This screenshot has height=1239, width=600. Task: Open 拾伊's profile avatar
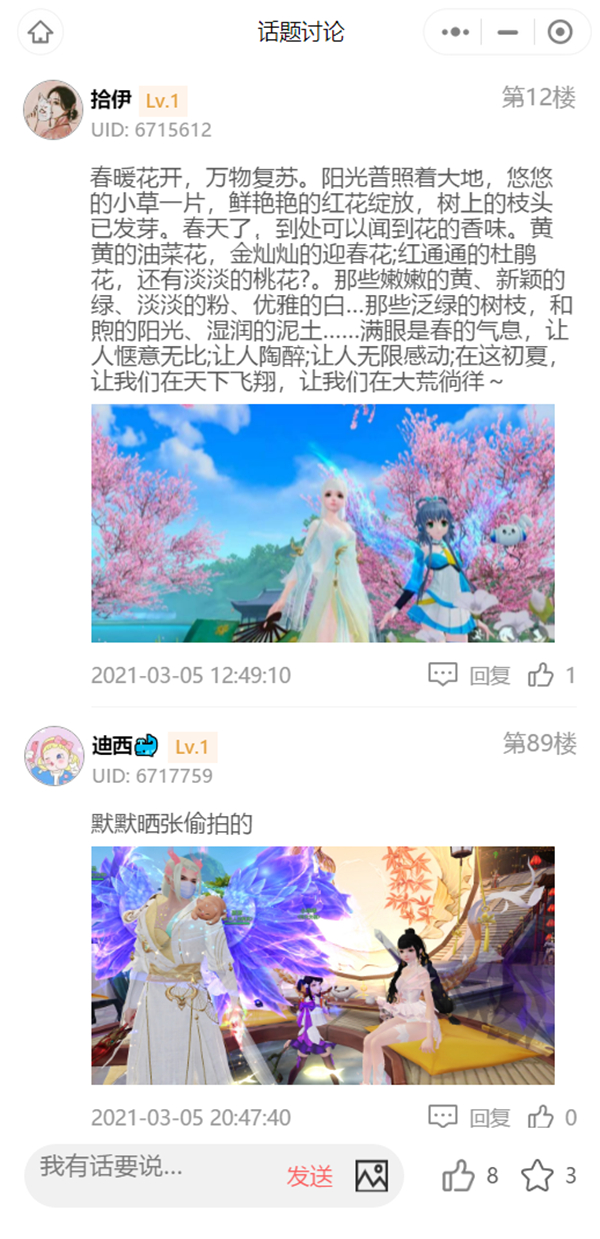52,110
